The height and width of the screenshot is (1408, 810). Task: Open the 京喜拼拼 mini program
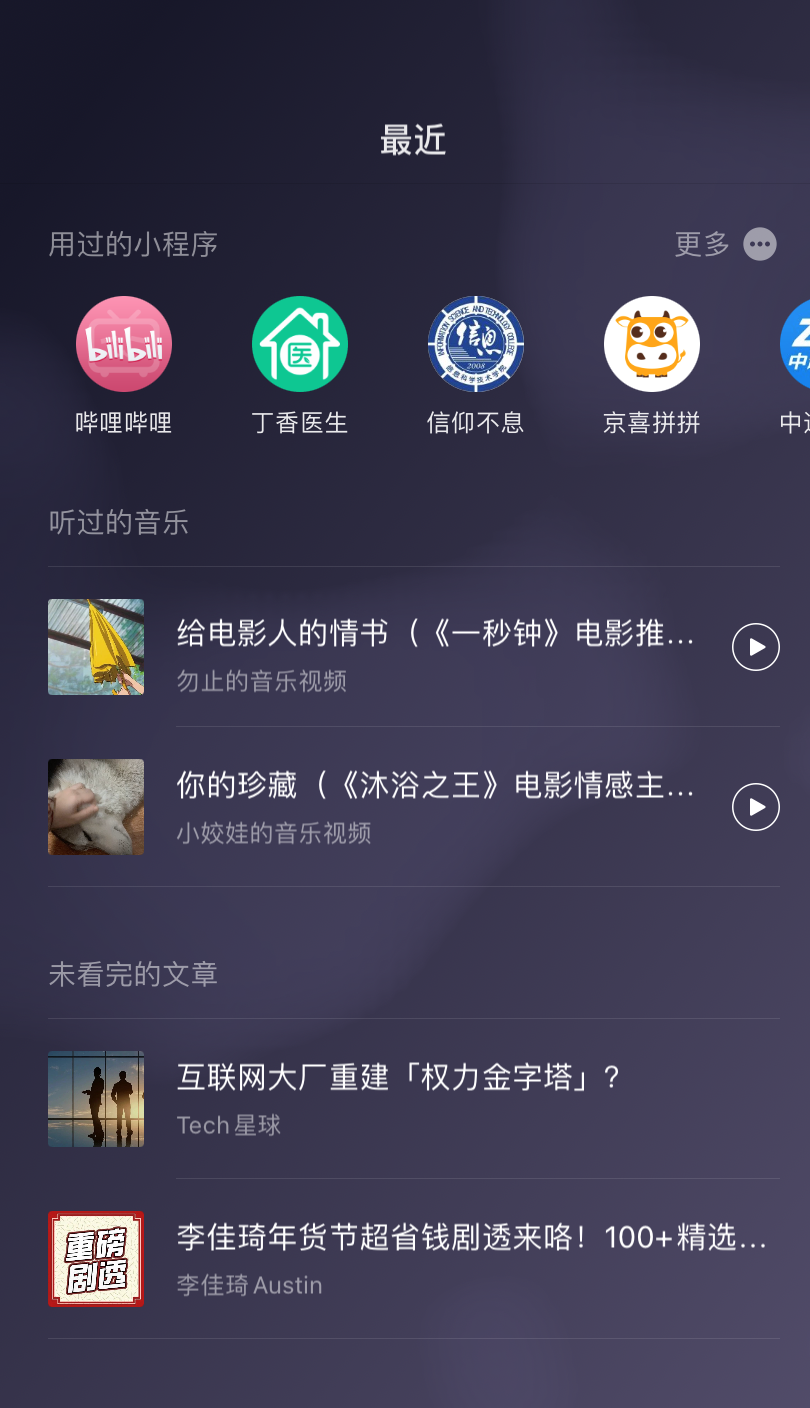point(652,343)
